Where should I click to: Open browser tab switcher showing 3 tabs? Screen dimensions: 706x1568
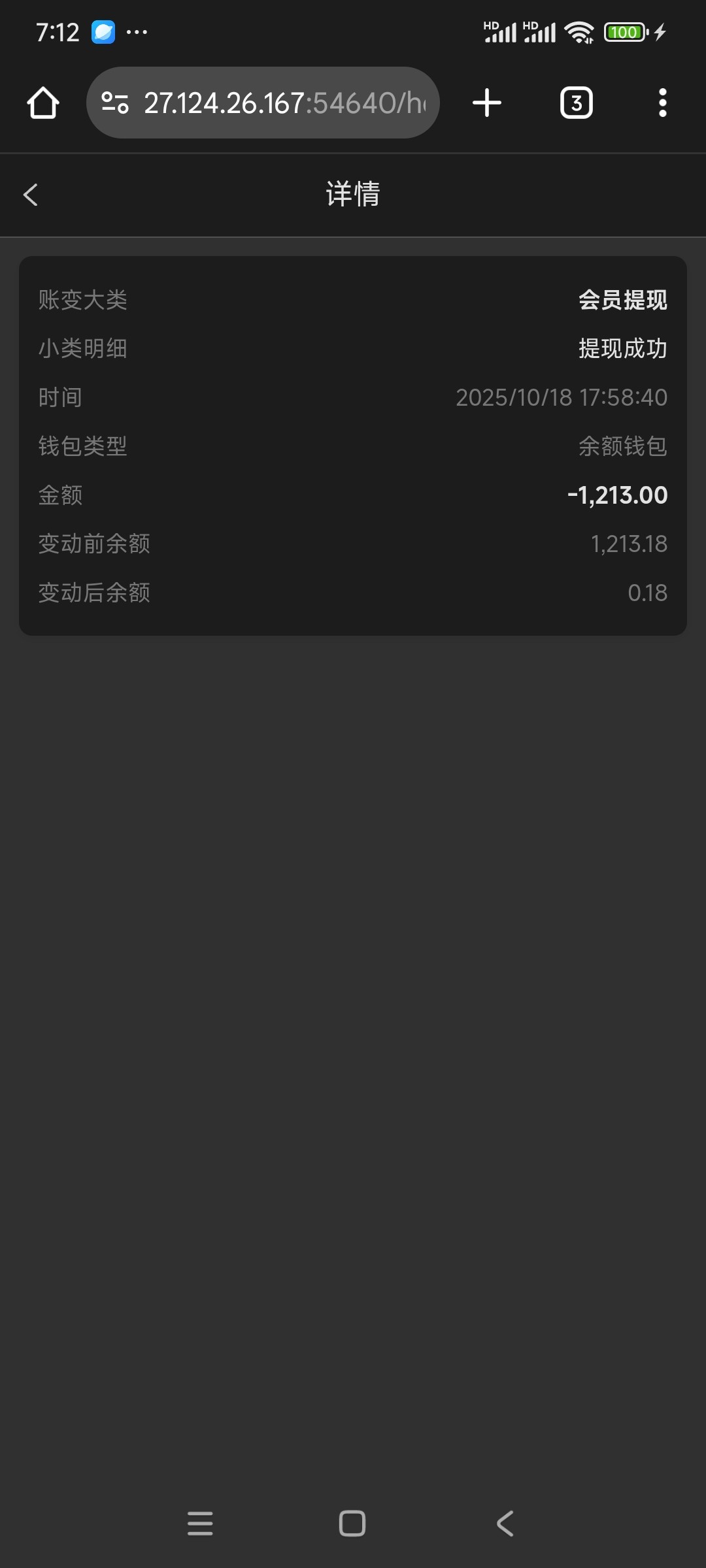point(576,102)
